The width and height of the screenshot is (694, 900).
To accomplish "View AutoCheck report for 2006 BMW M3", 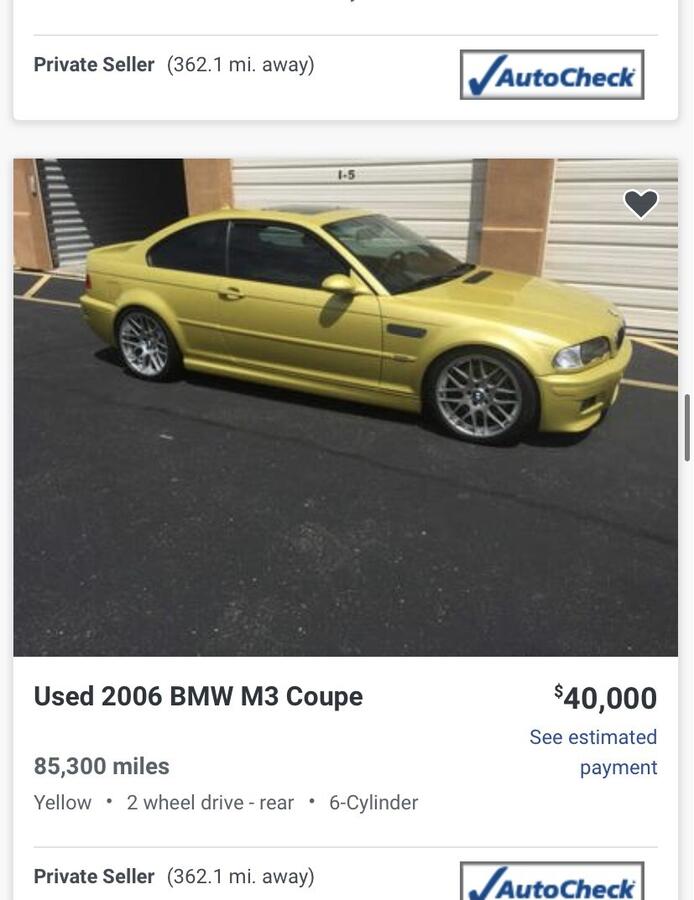I will [551, 883].
